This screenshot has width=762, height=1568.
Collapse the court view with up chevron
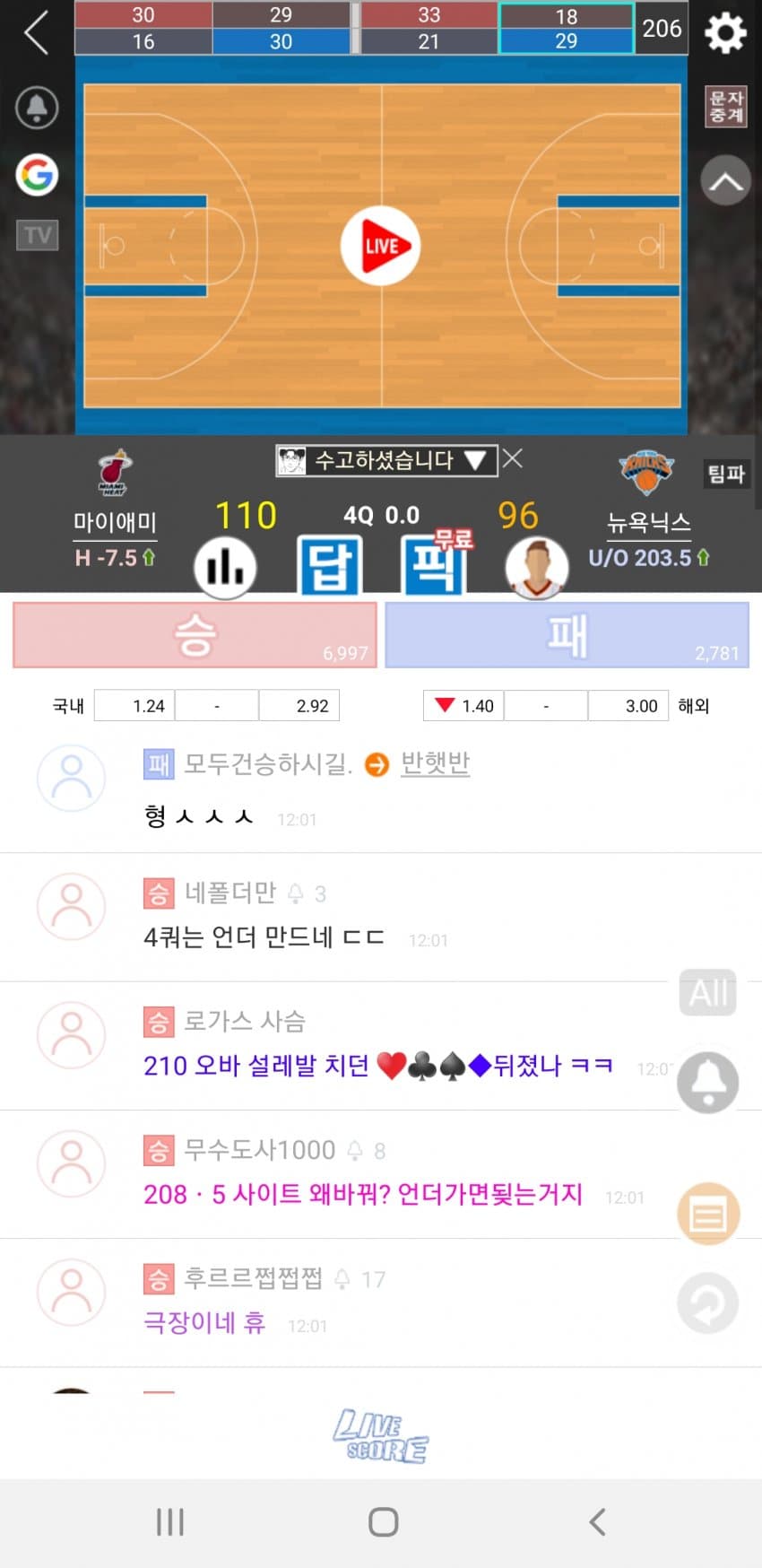[724, 181]
